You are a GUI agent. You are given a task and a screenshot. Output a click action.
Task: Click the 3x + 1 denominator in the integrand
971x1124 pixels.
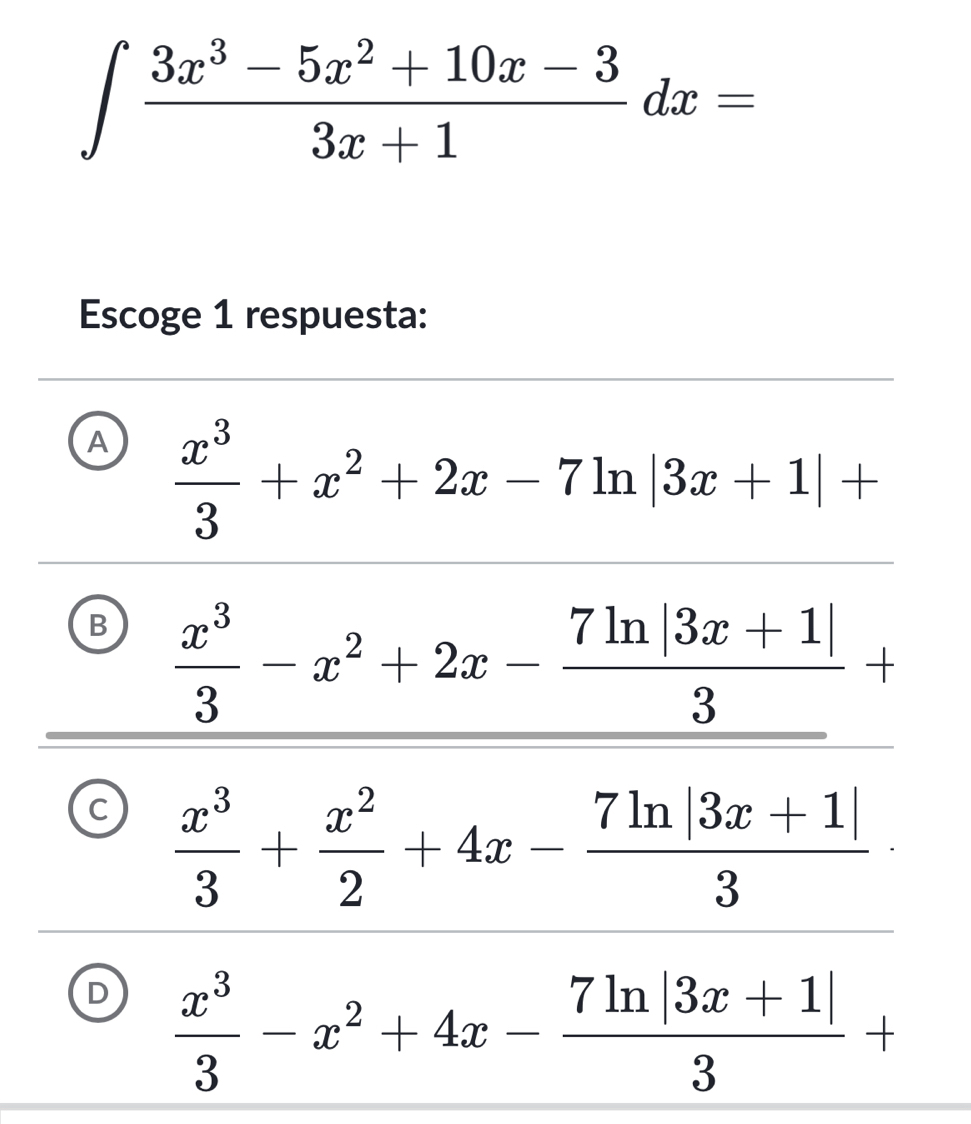pyautogui.click(x=387, y=138)
